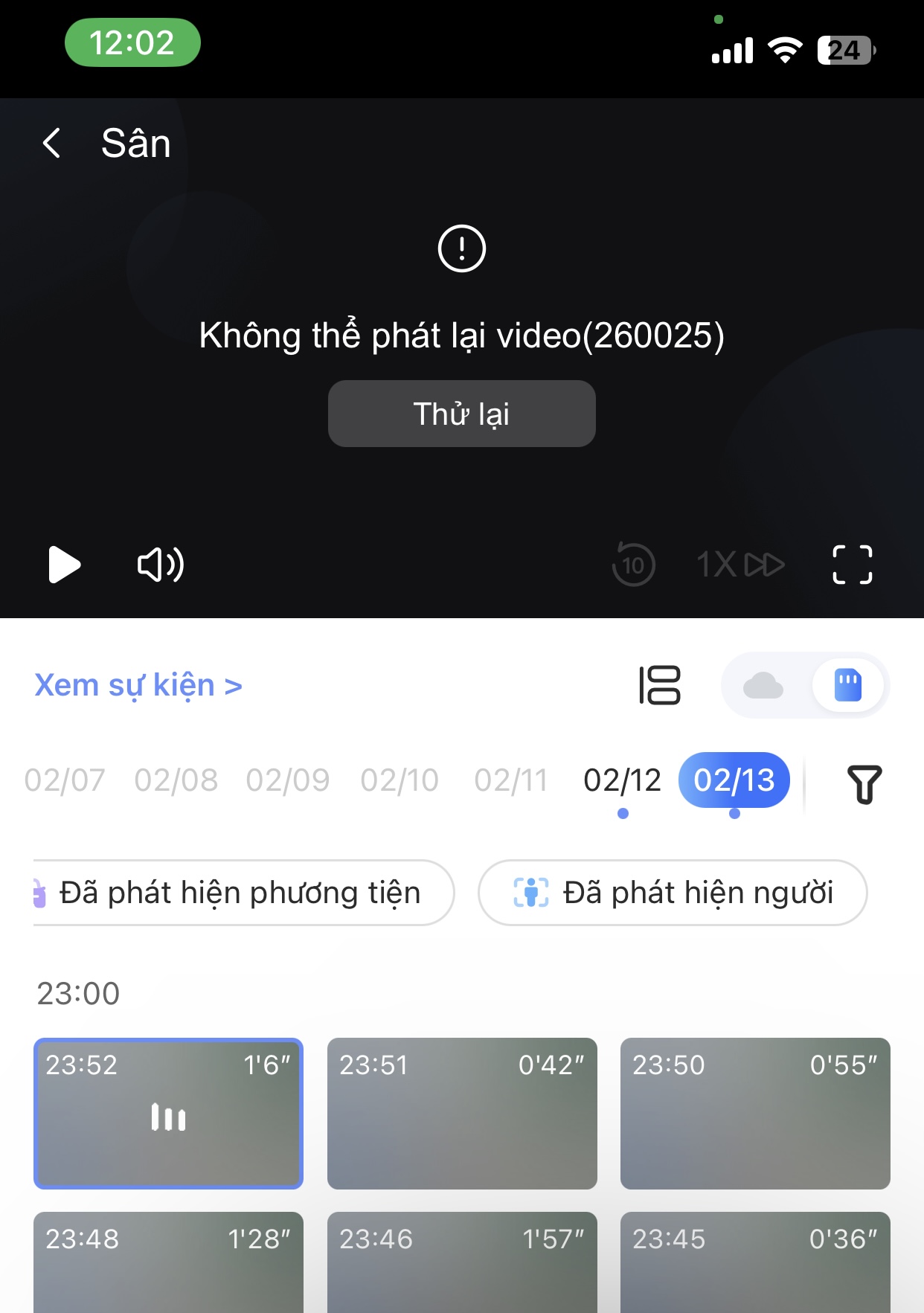The image size is (924, 1313).
Task: Enter fullscreen mode
Action: pyautogui.click(x=852, y=565)
